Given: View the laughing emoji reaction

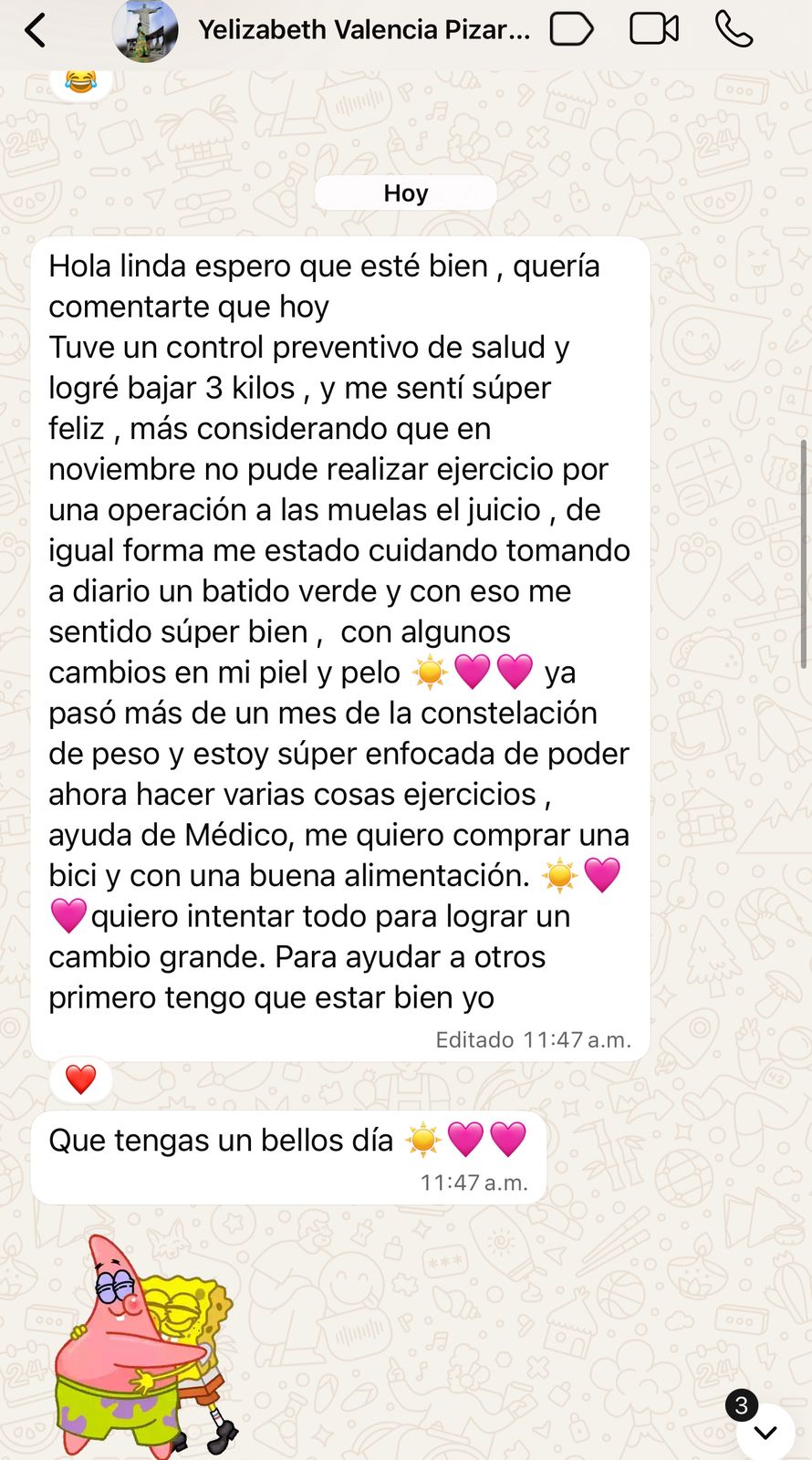Looking at the screenshot, I should click(x=80, y=82).
